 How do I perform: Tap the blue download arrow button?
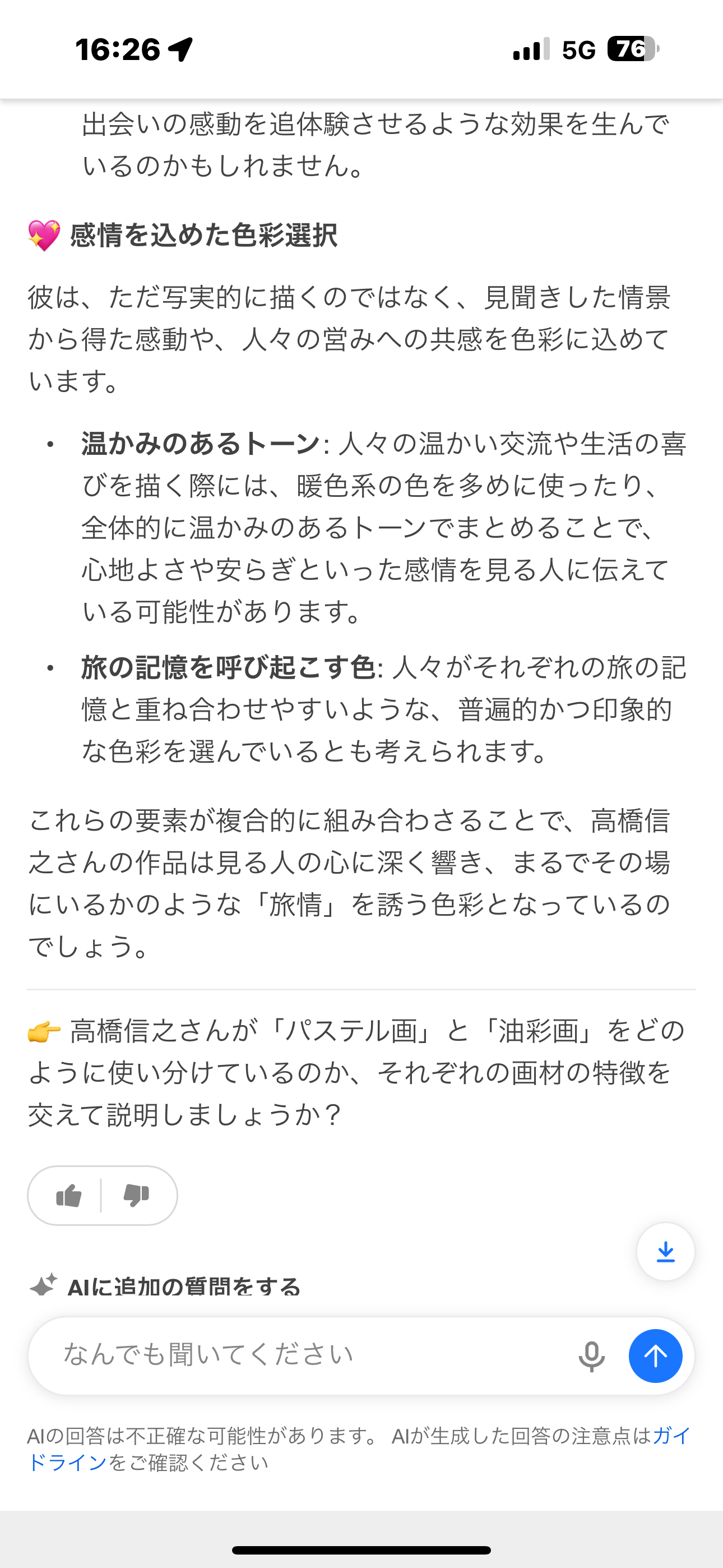point(665,1252)
